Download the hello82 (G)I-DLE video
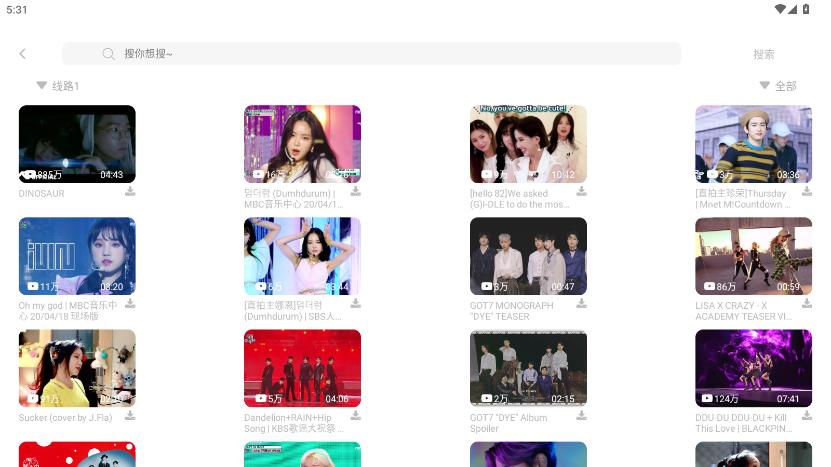 tap(581, 191)
